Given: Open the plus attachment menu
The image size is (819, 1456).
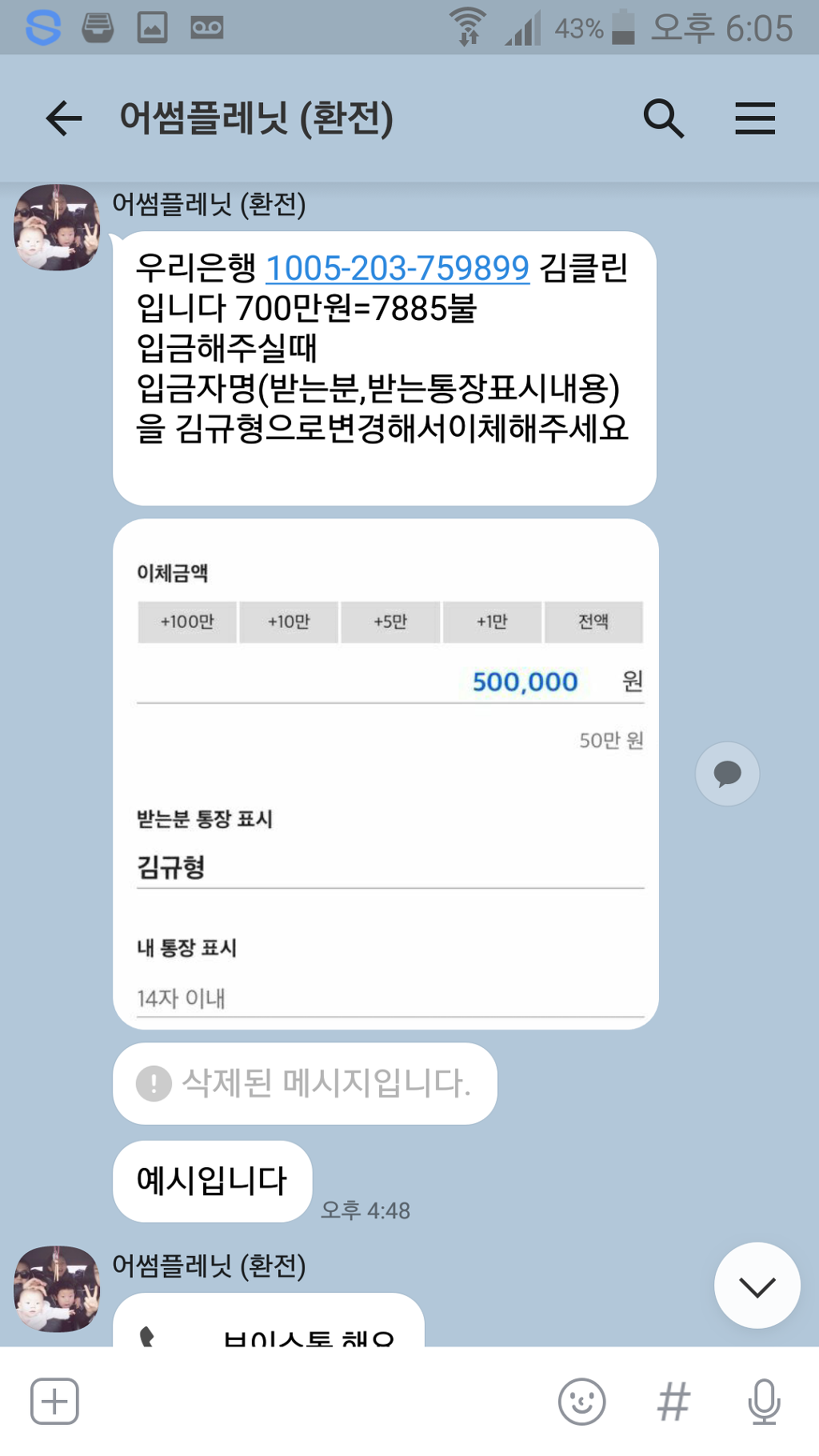Looking at the screenshot, I should point(54,1401).
